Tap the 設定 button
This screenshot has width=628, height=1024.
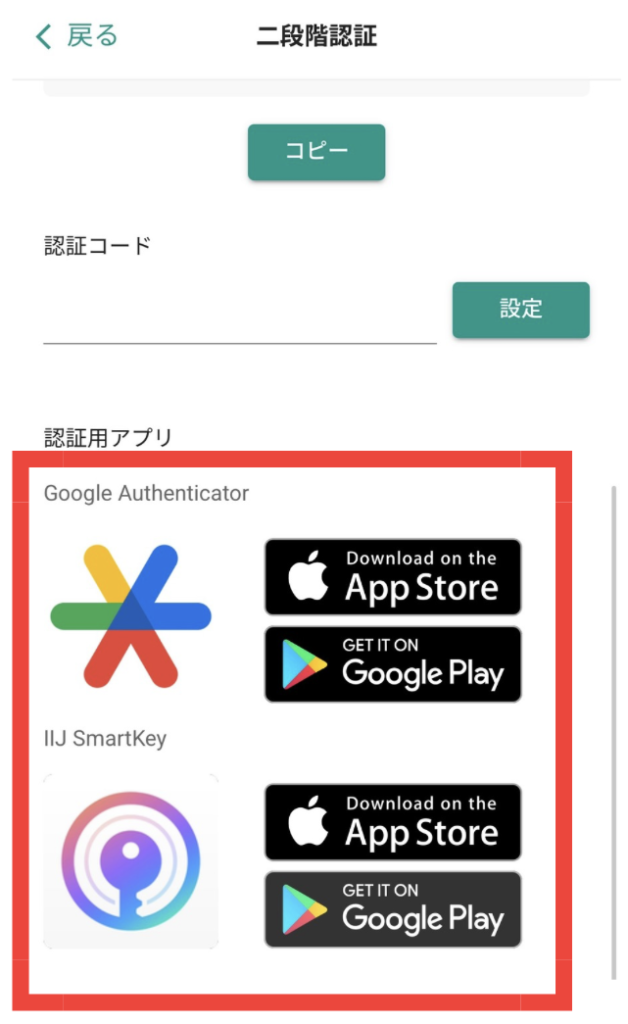tap(521, 310)
